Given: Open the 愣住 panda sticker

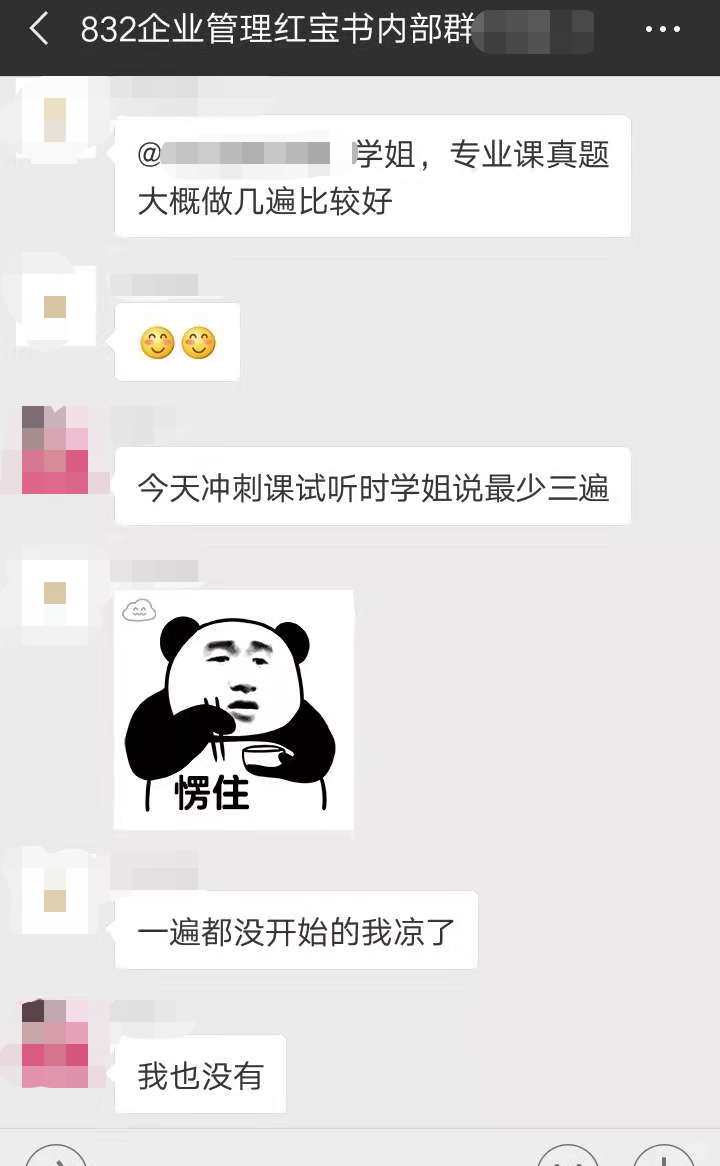Looking at the screenshot, I should coord(233,710).
